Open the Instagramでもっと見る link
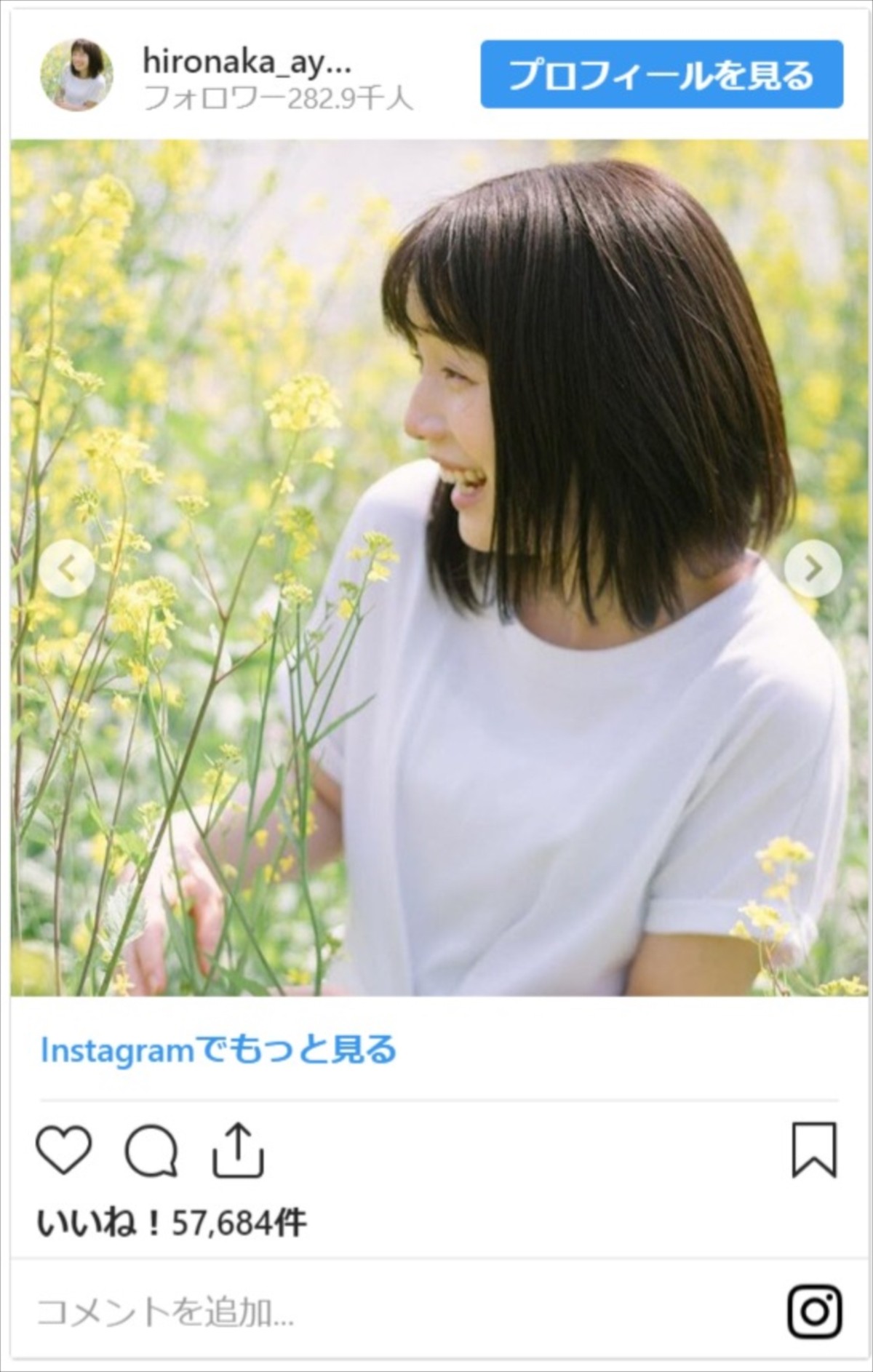Screen dimensions: 873x1372 click(218, 1050)
